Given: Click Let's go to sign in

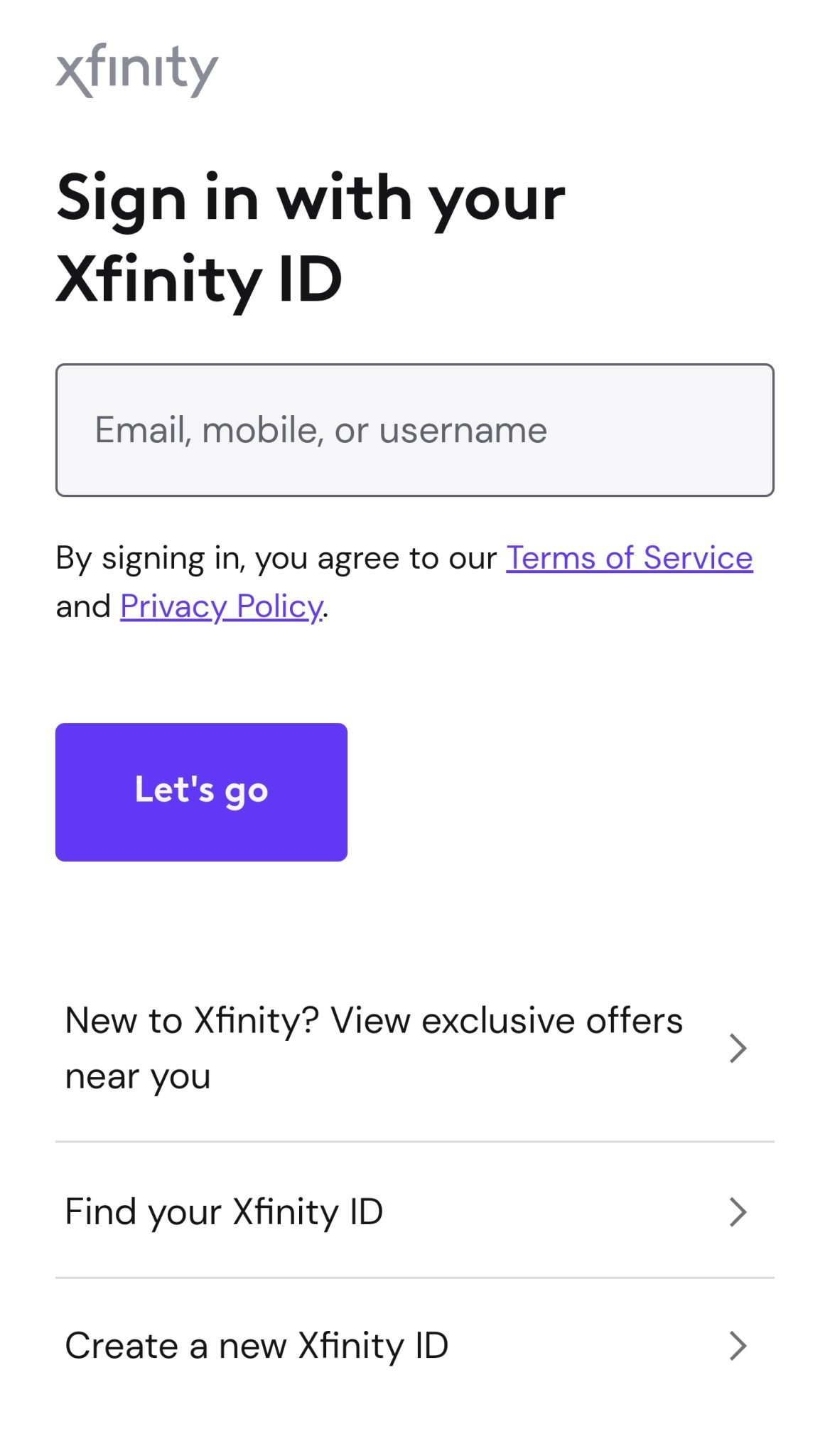Looking at the screenshot, I should tap(201, 791).
